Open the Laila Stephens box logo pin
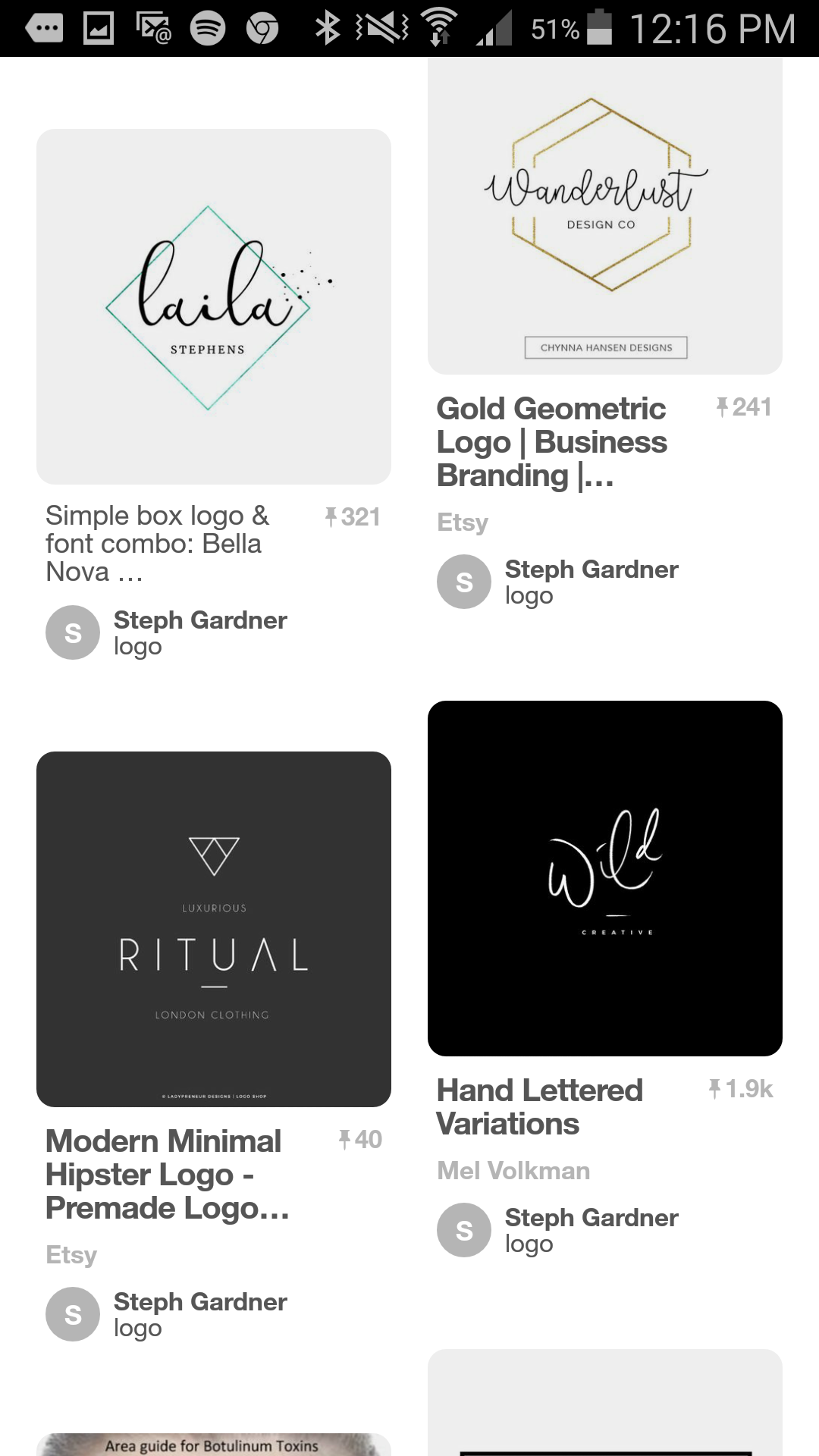 point(213,306)
